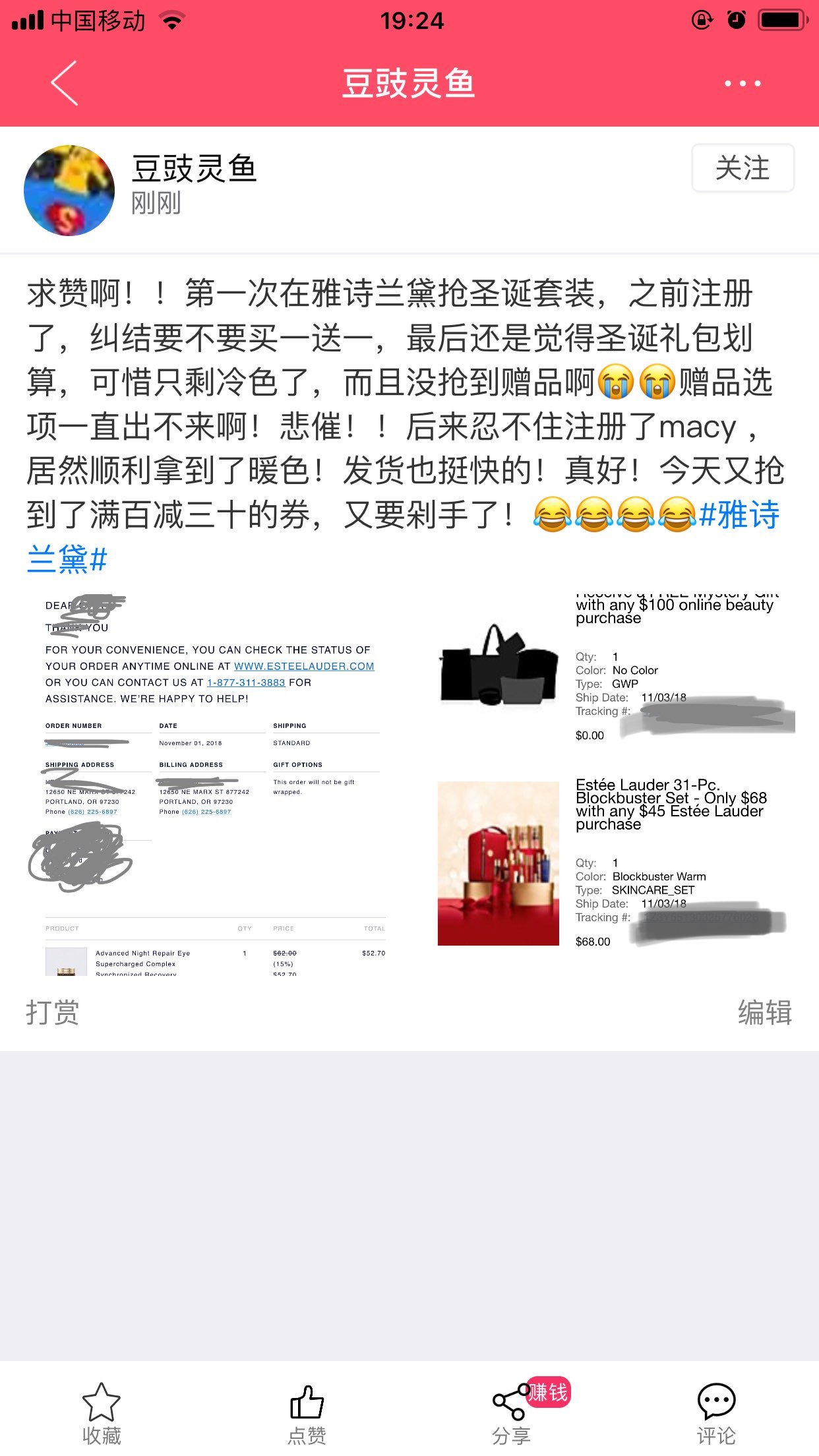Image resolution: width=819 pixels, height=1456 pixels.
Task: Tip the author via 打赏
Action: coord(53,1012)
